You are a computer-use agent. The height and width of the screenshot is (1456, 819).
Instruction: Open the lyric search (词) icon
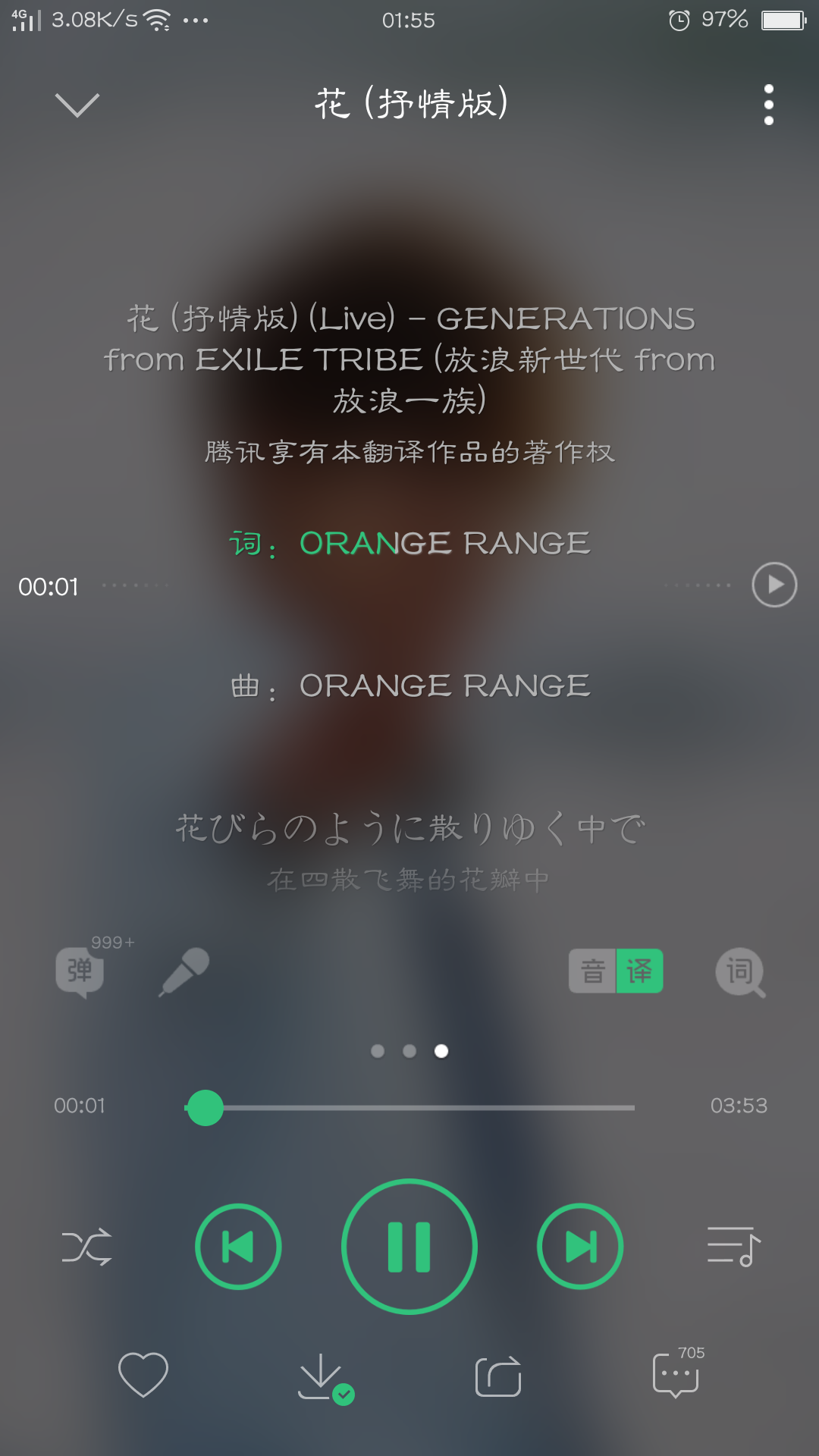pos(739,972)
